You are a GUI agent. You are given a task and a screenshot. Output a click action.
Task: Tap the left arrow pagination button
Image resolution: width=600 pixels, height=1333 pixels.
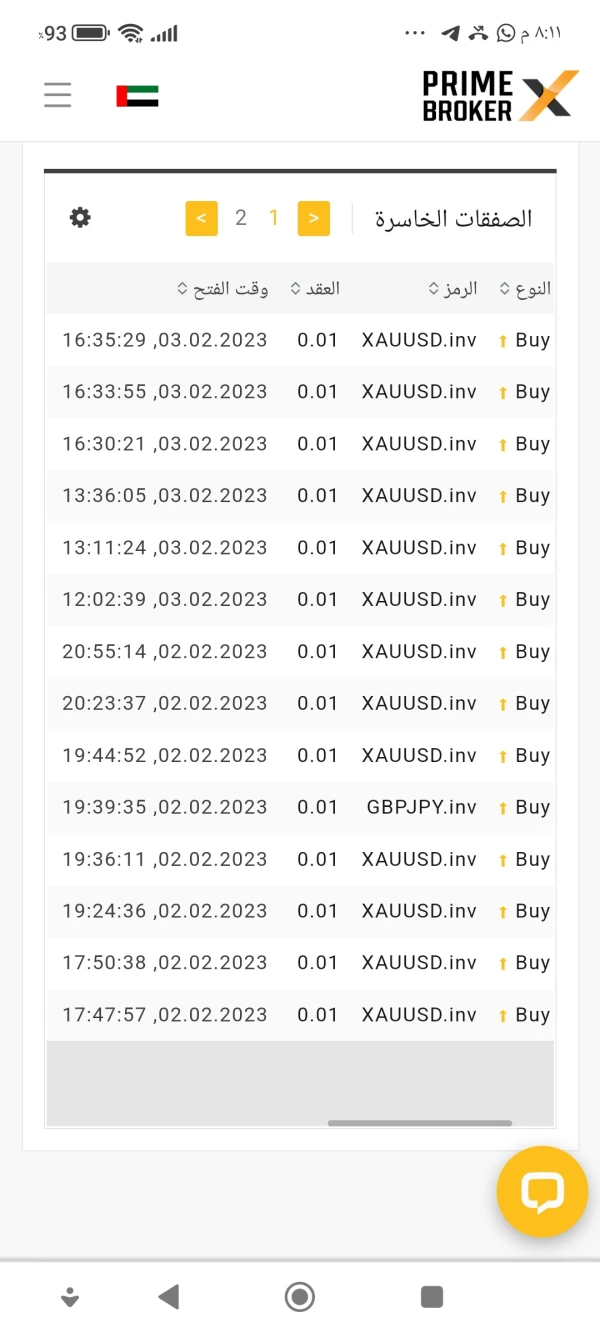pos(201,218)
